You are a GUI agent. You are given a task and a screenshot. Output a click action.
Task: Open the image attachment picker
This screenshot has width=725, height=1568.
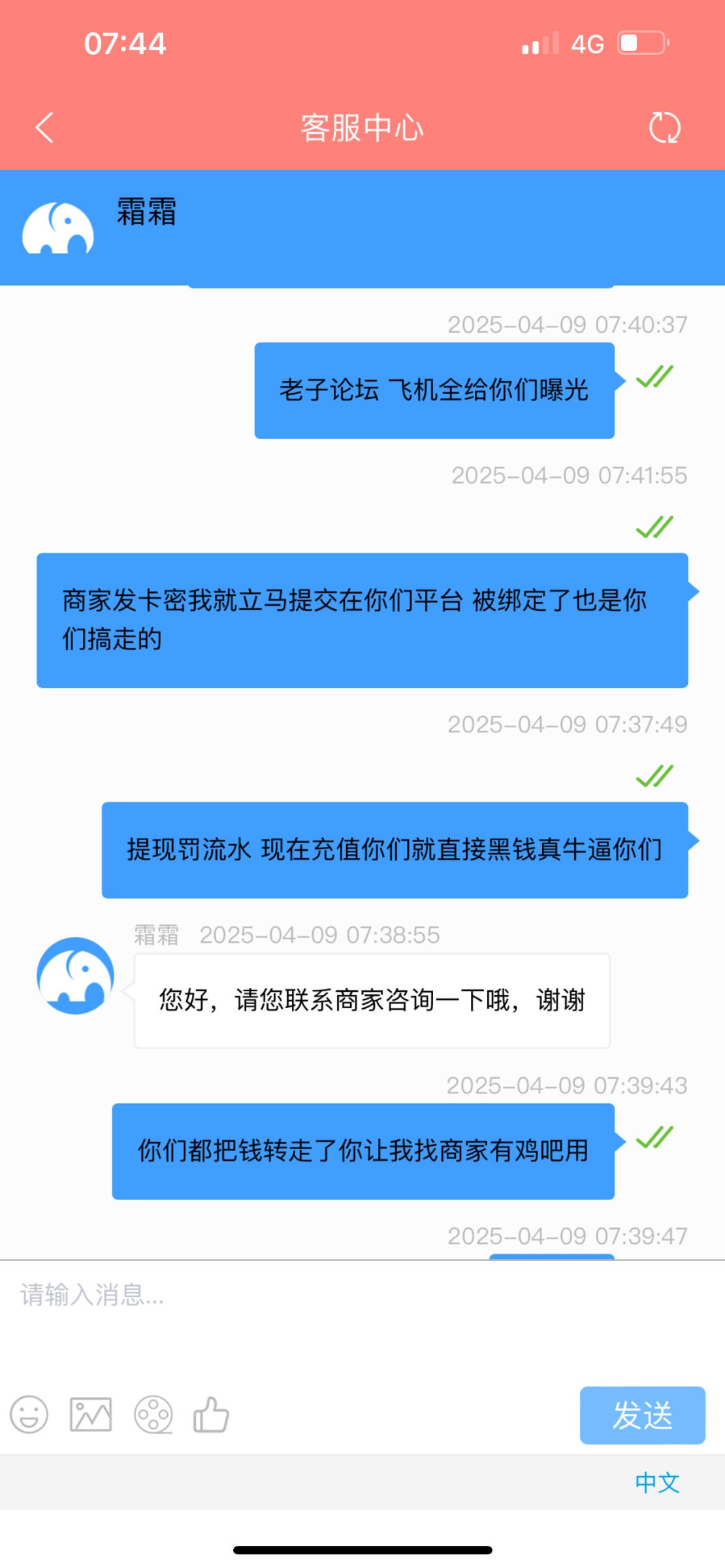[90, 1414]
